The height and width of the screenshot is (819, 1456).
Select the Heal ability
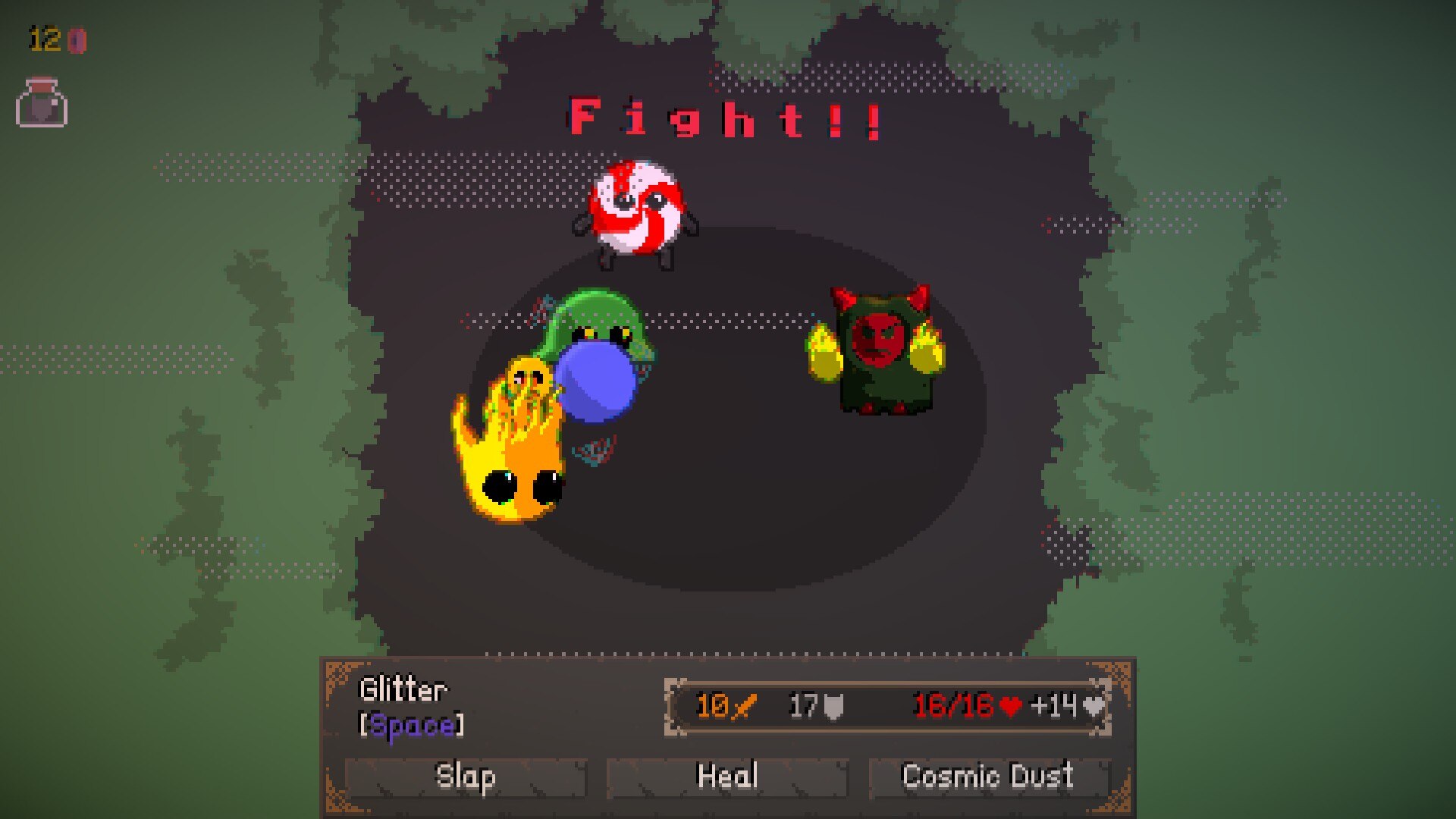coord(726,777)
